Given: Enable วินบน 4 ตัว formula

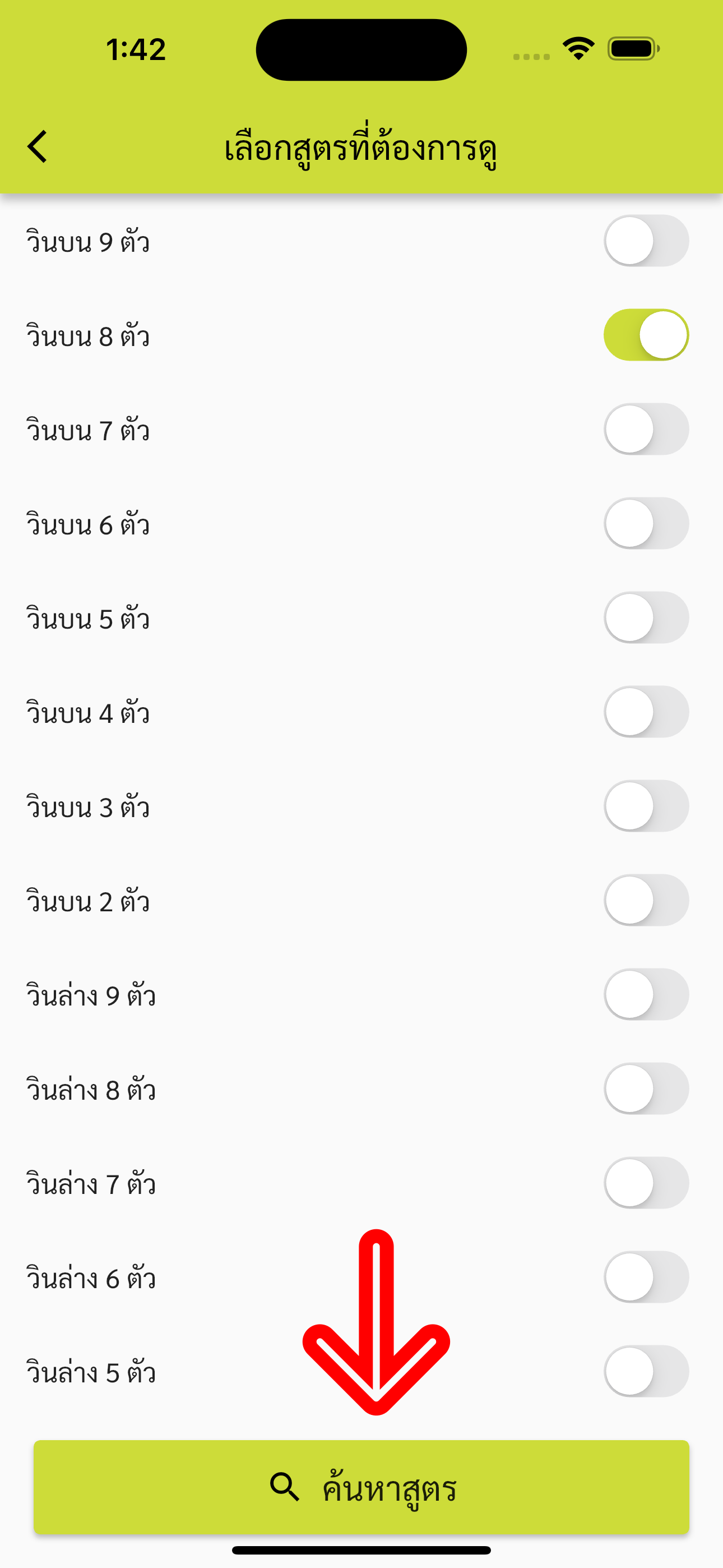Looking at the screenshot, I should [x=646, y=712].
